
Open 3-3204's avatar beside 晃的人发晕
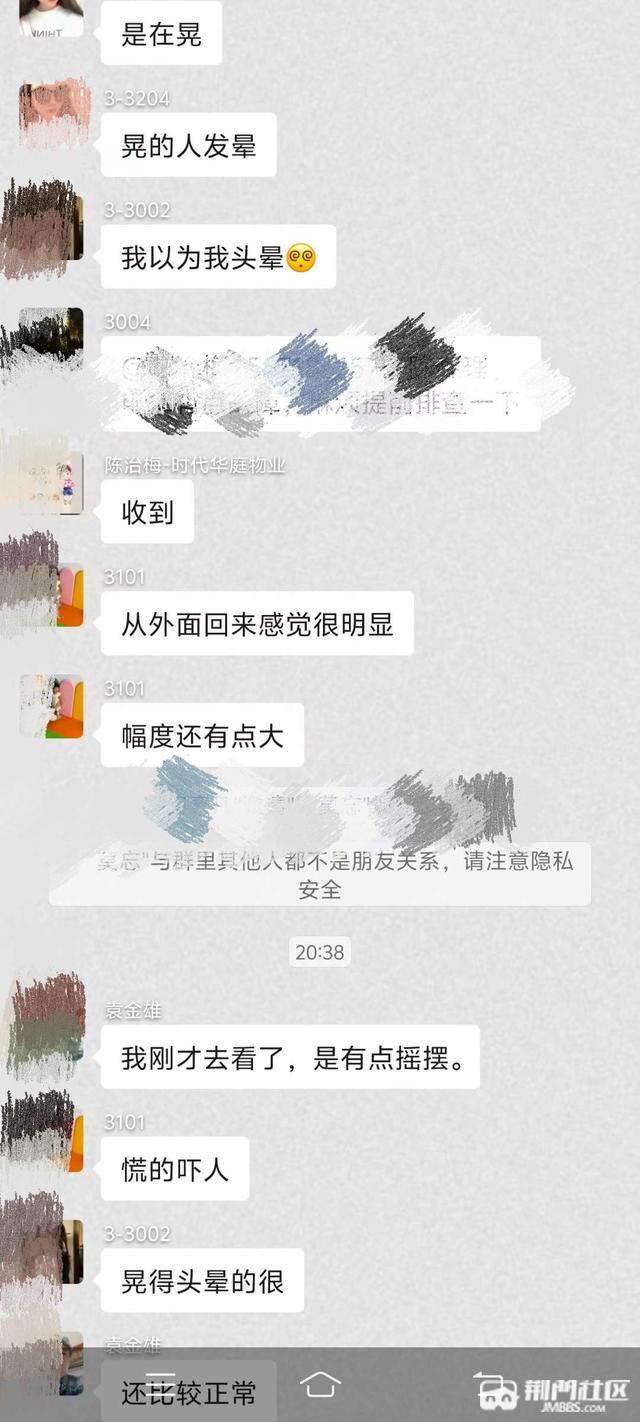[x=54, y=113]
